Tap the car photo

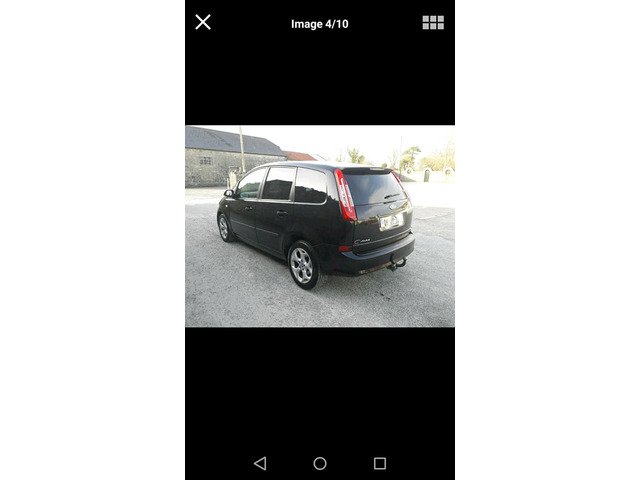pos(320,226)
